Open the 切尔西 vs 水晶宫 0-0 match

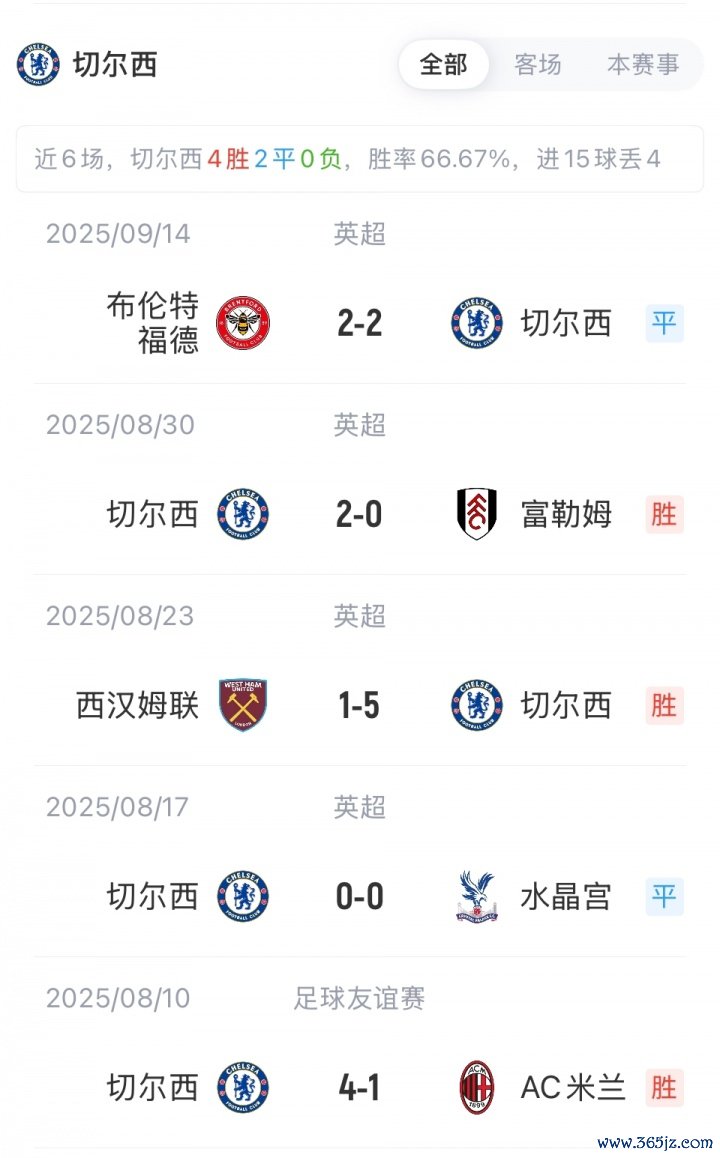click(x=360, y=896)
